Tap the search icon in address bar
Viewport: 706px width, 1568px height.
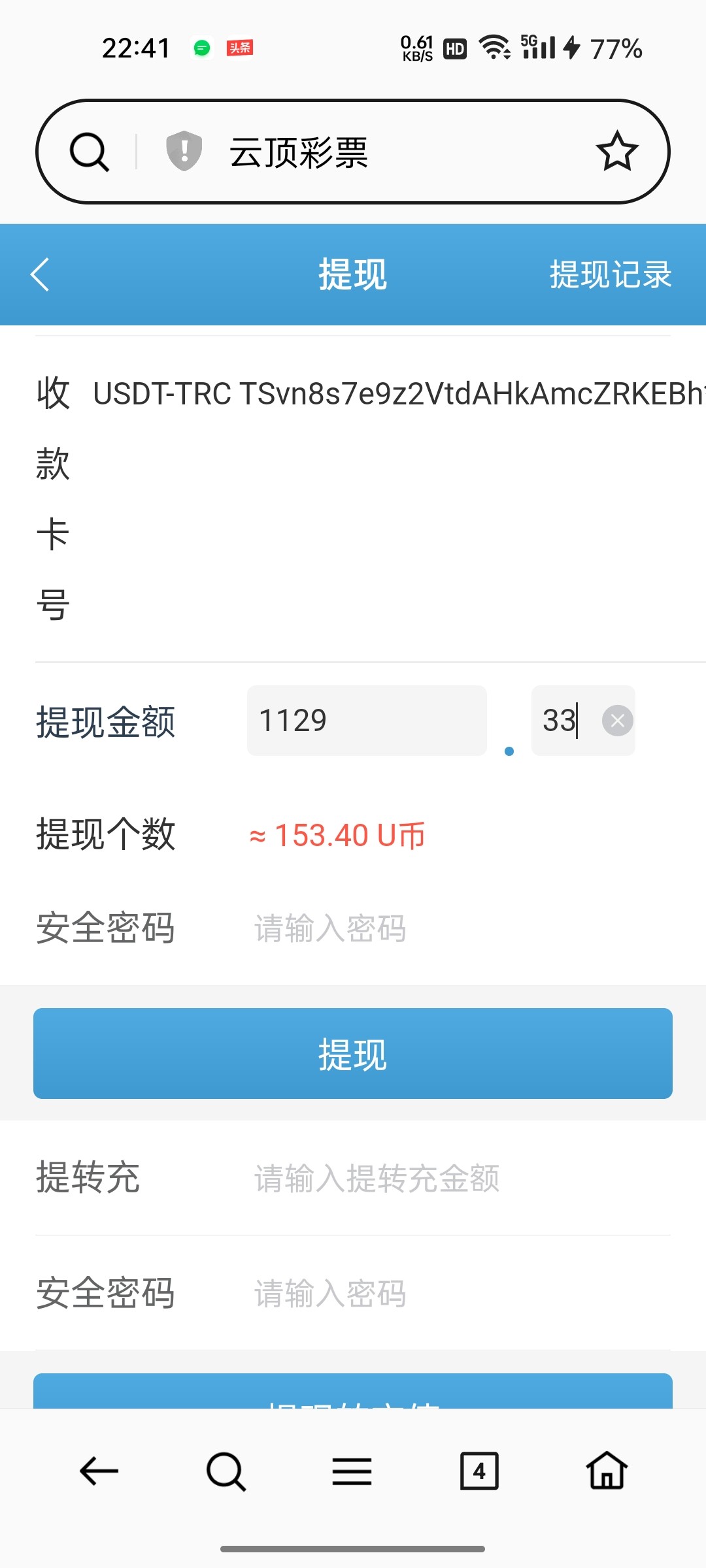89,152
